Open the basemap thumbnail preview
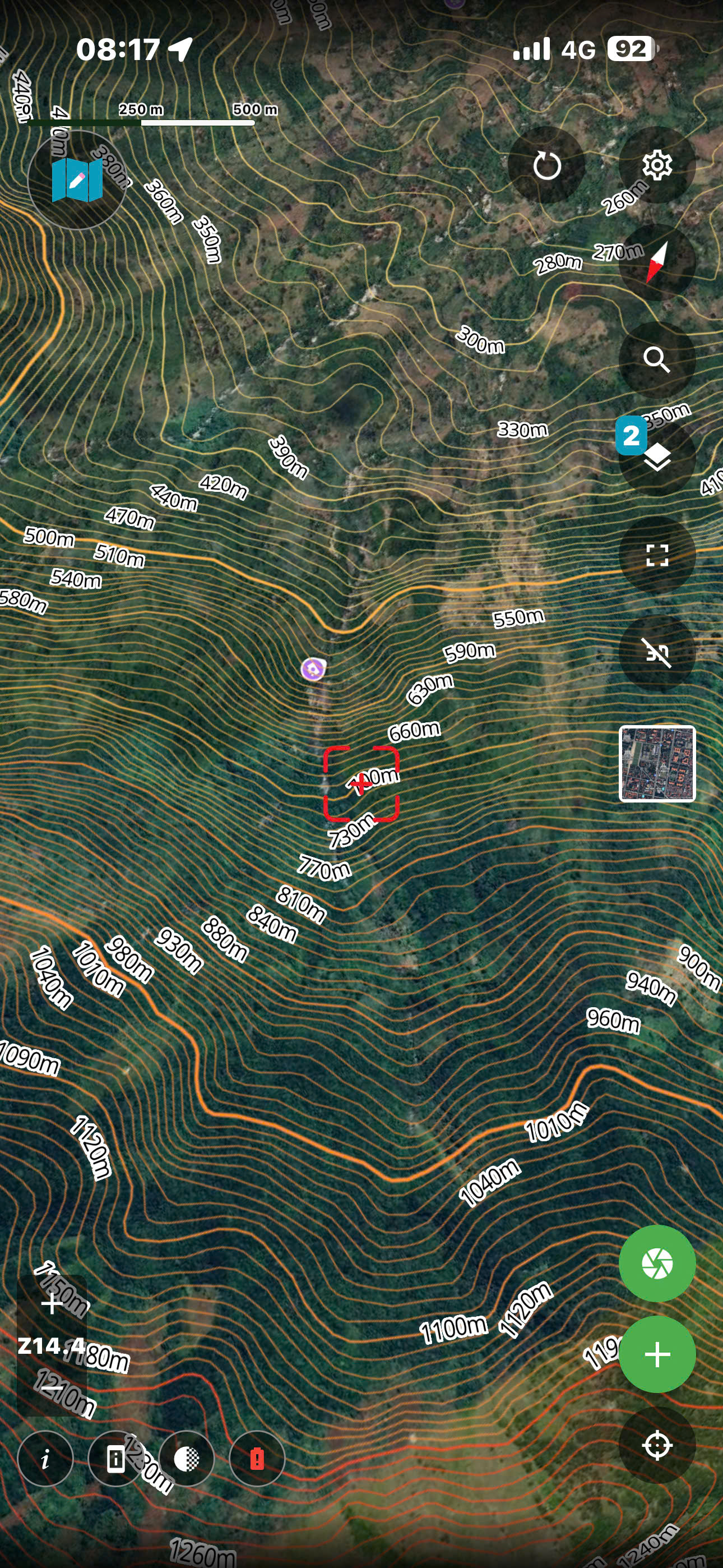Image resolution: width=723 pixels, height=1568 pixels. point(657,763)
